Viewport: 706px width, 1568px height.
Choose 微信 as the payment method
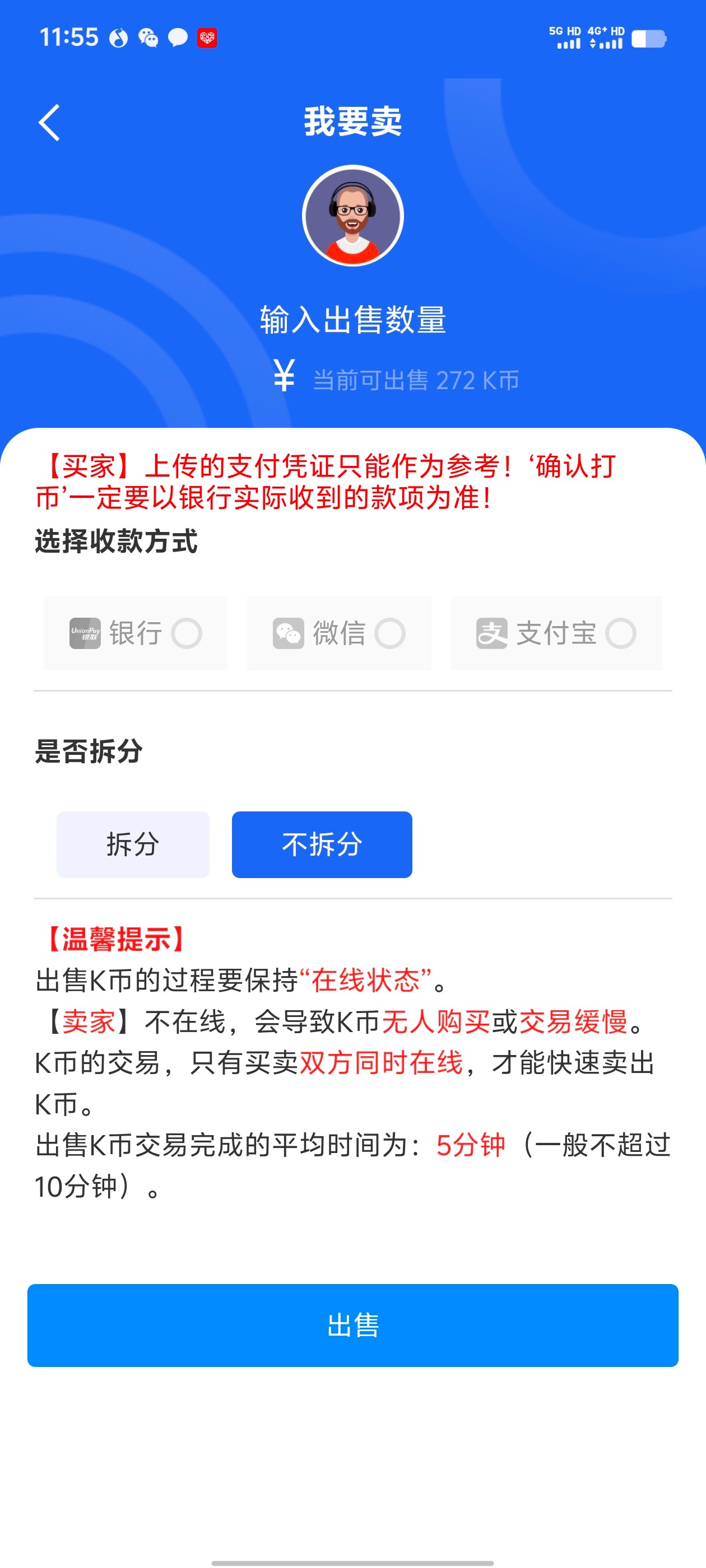click(x=340, y=633)
